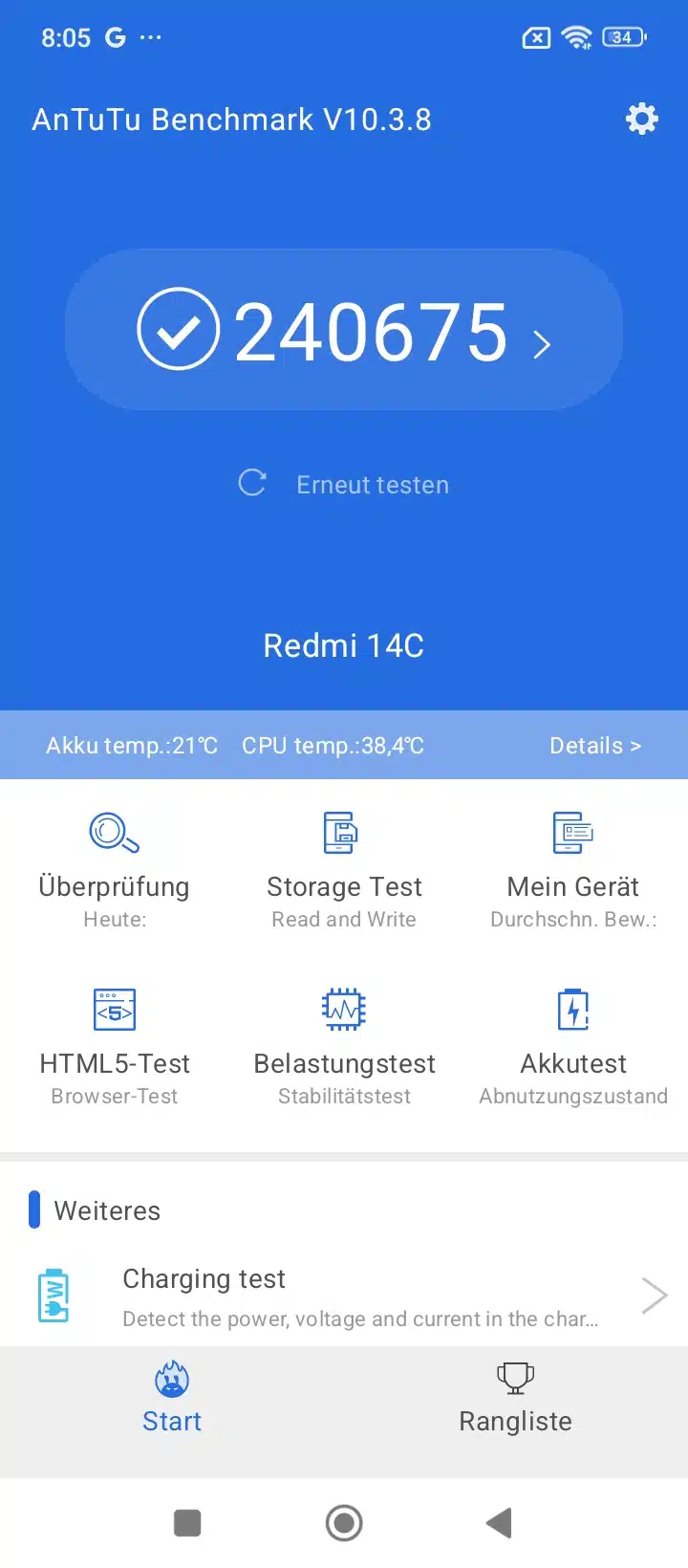
Task: Open the temperature Details link
Action: point(594,746)
